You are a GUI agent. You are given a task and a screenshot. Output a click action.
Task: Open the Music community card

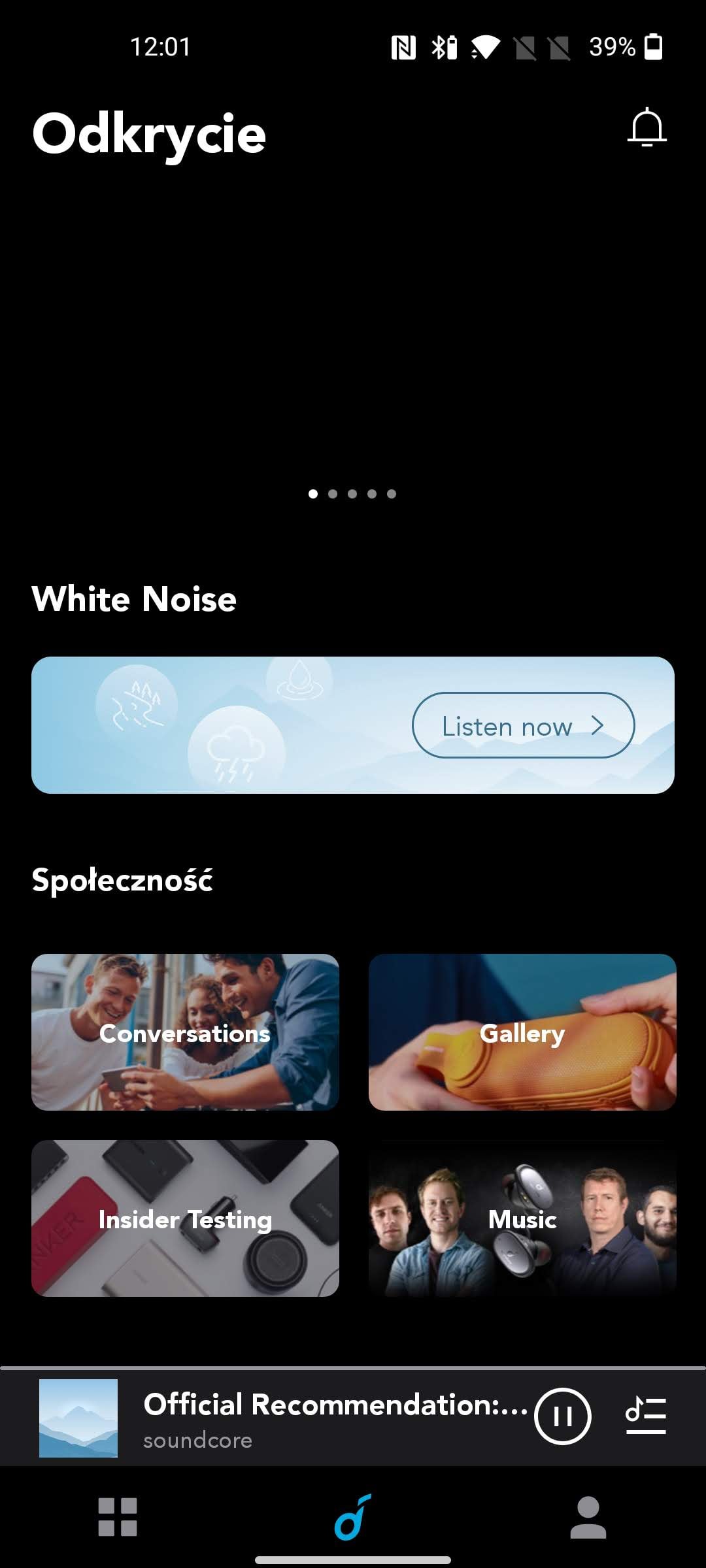point(522,1218)
